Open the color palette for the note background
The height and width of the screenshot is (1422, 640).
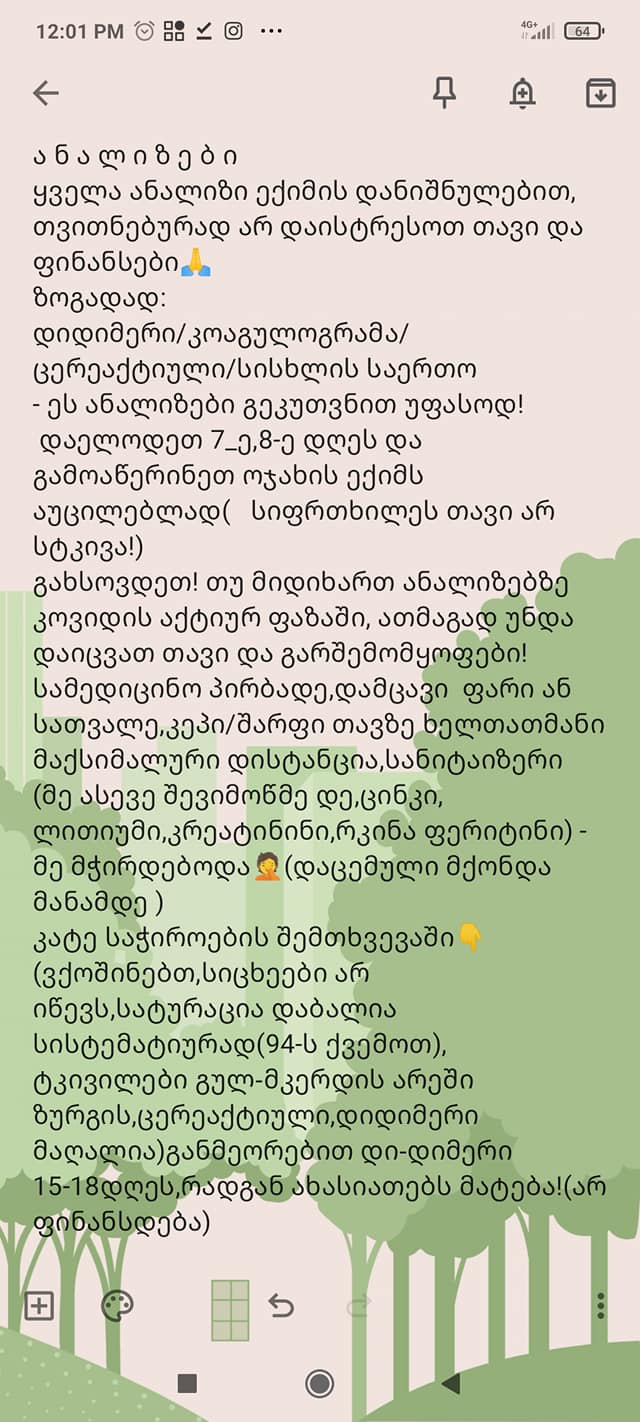tap(117, 1305)
